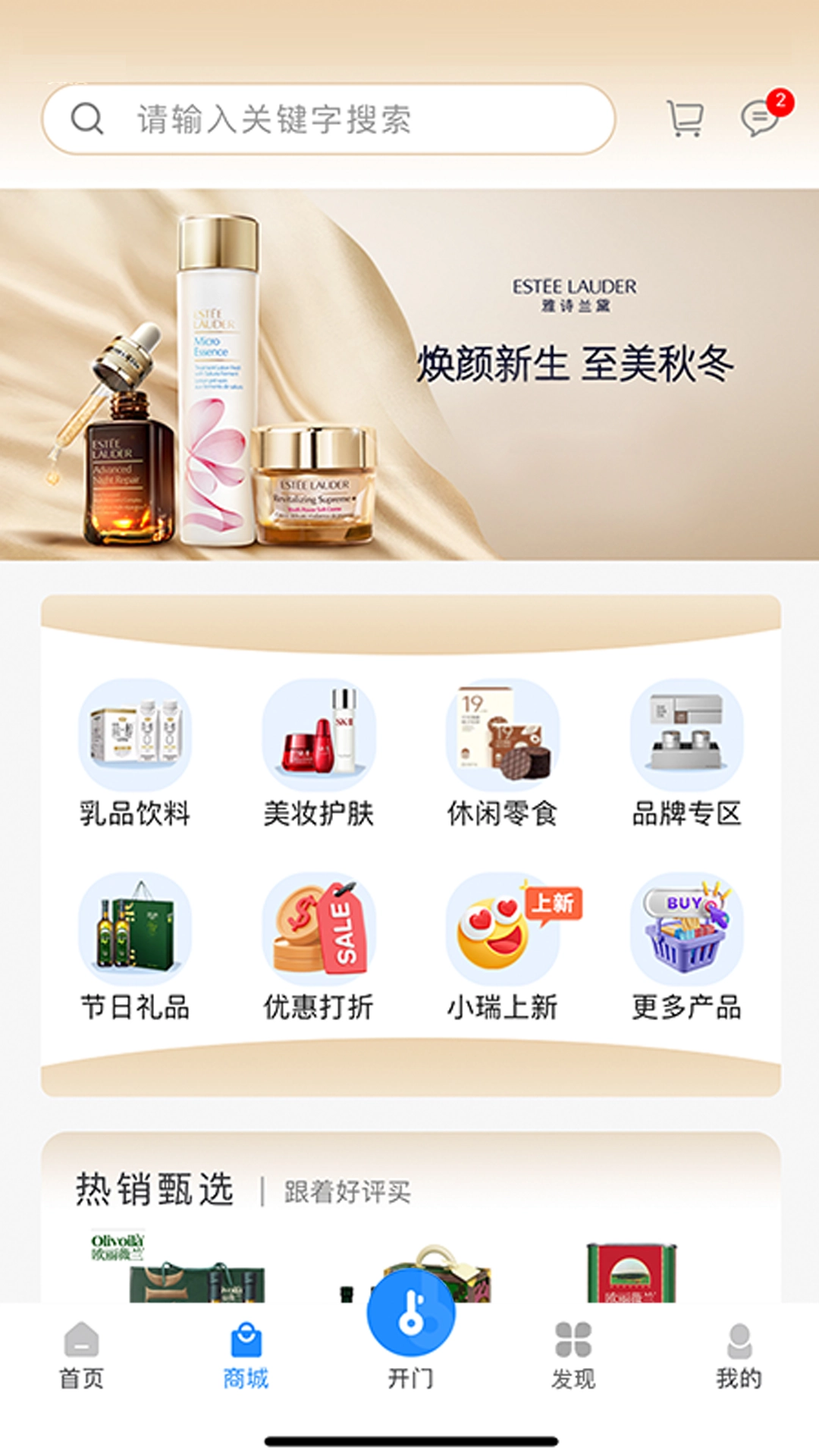This screenshot has height=1456, width=819.
Task: Open the Estee Lauder banner
Action: pos(409,375)
